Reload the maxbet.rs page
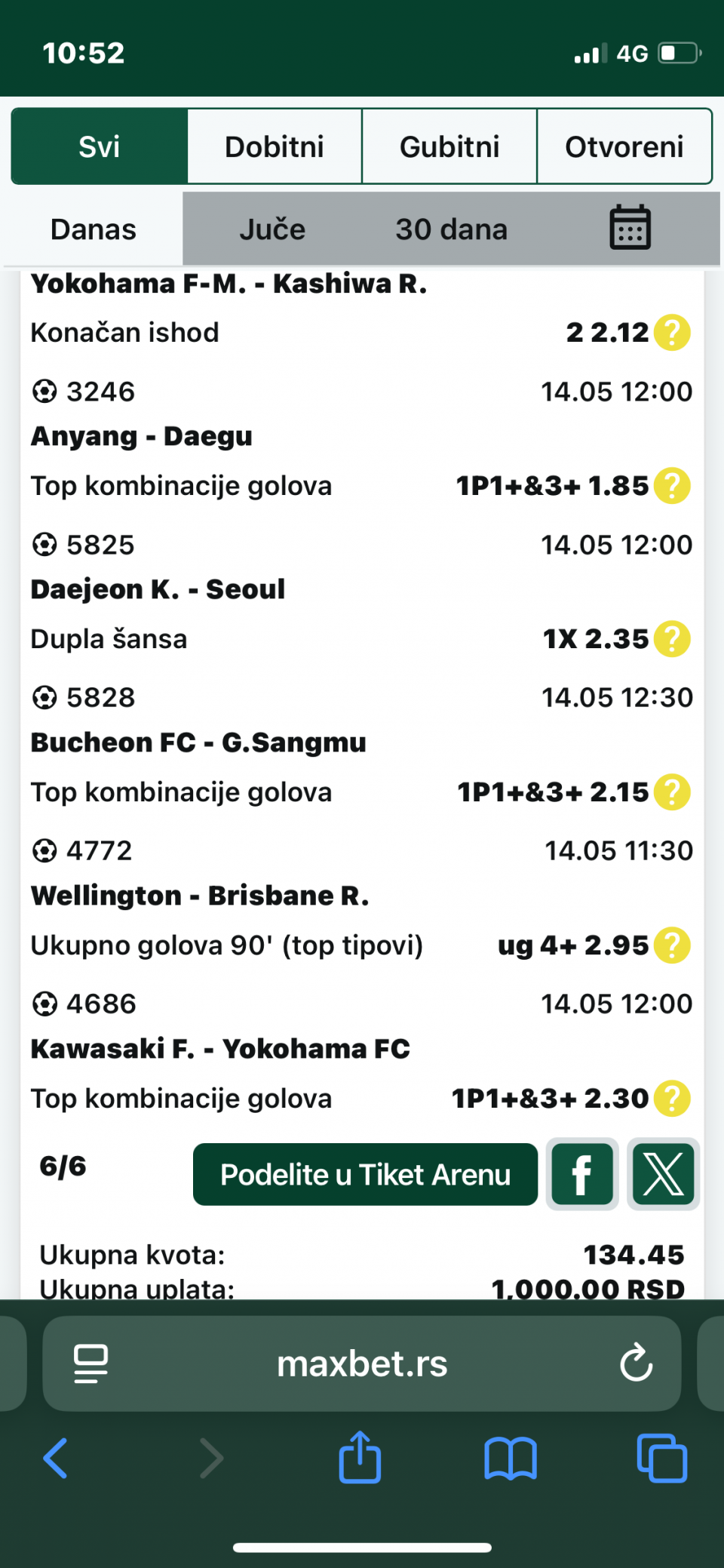 (636, 1363)
